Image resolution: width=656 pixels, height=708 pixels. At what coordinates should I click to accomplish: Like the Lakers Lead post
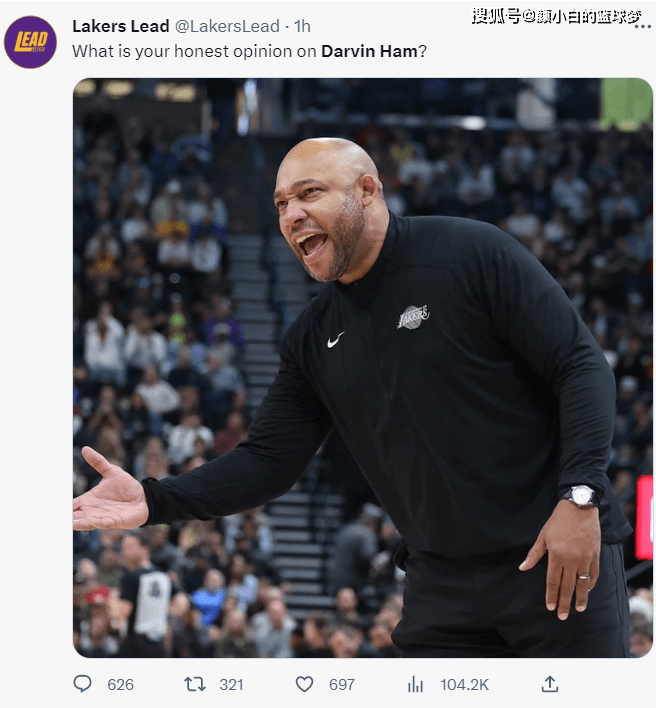[305, 684]
